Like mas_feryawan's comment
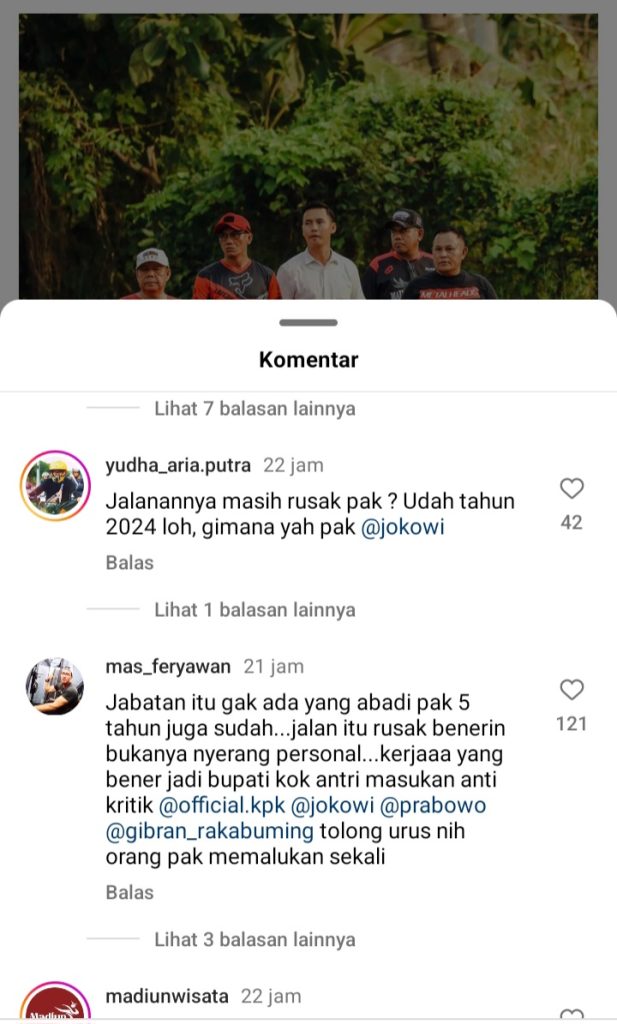The width and height of the screenshot is (617, 1024). (571, 690)
